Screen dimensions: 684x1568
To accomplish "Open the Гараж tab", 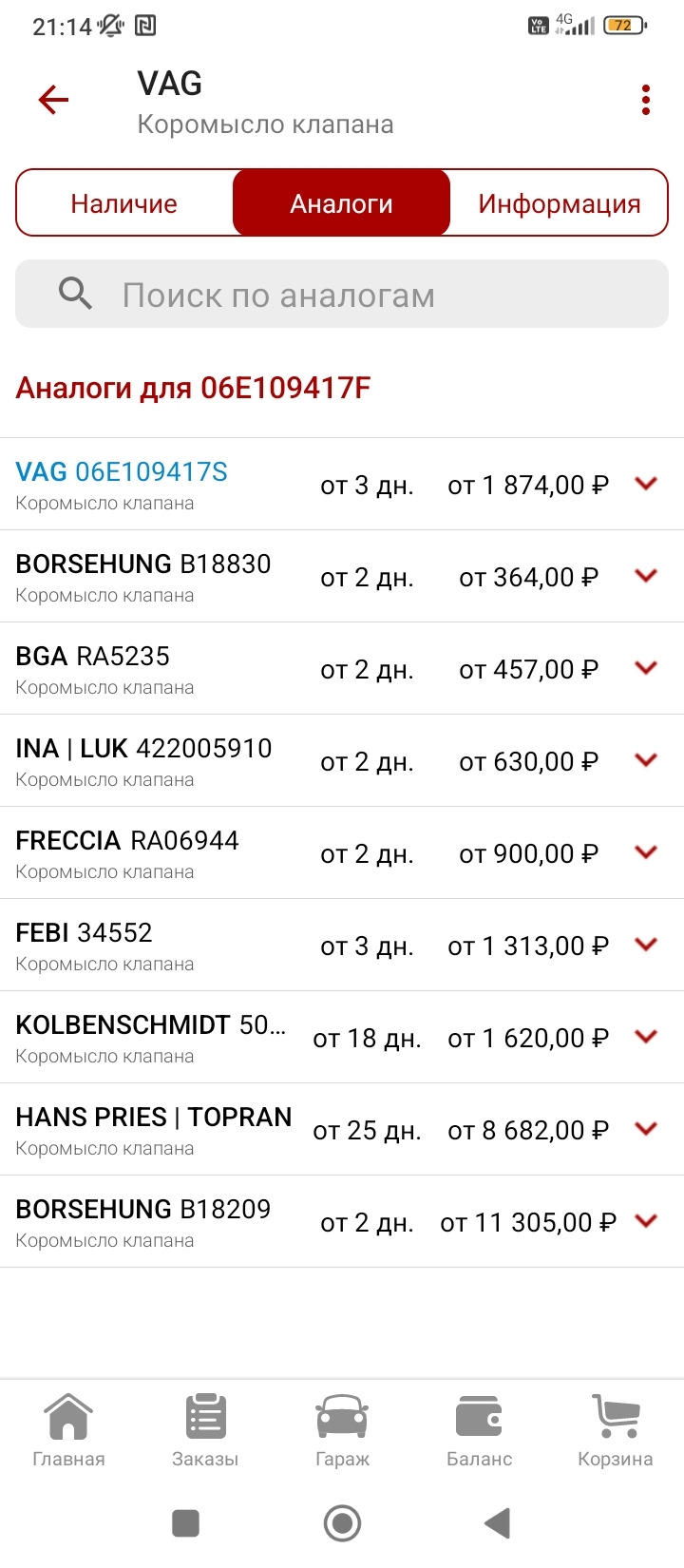I will click(342, 1431).
